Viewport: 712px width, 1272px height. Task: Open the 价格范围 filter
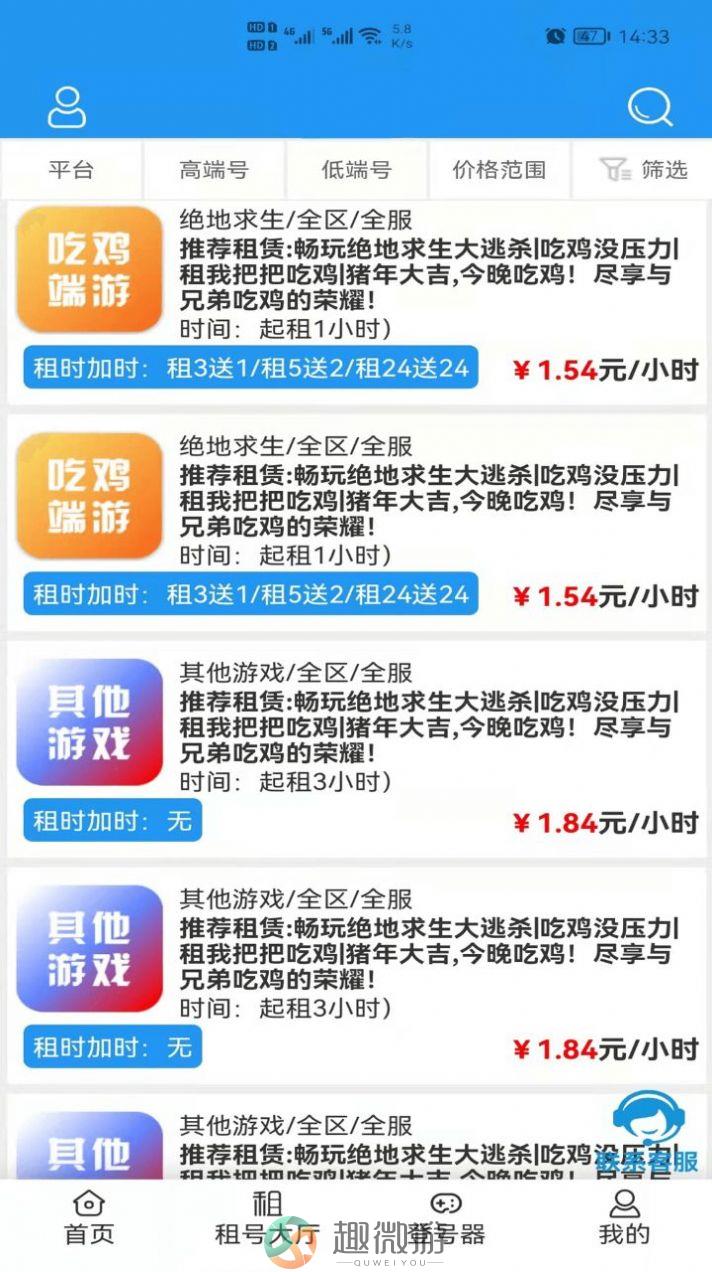pyautogui.click(x=499, y=170)
